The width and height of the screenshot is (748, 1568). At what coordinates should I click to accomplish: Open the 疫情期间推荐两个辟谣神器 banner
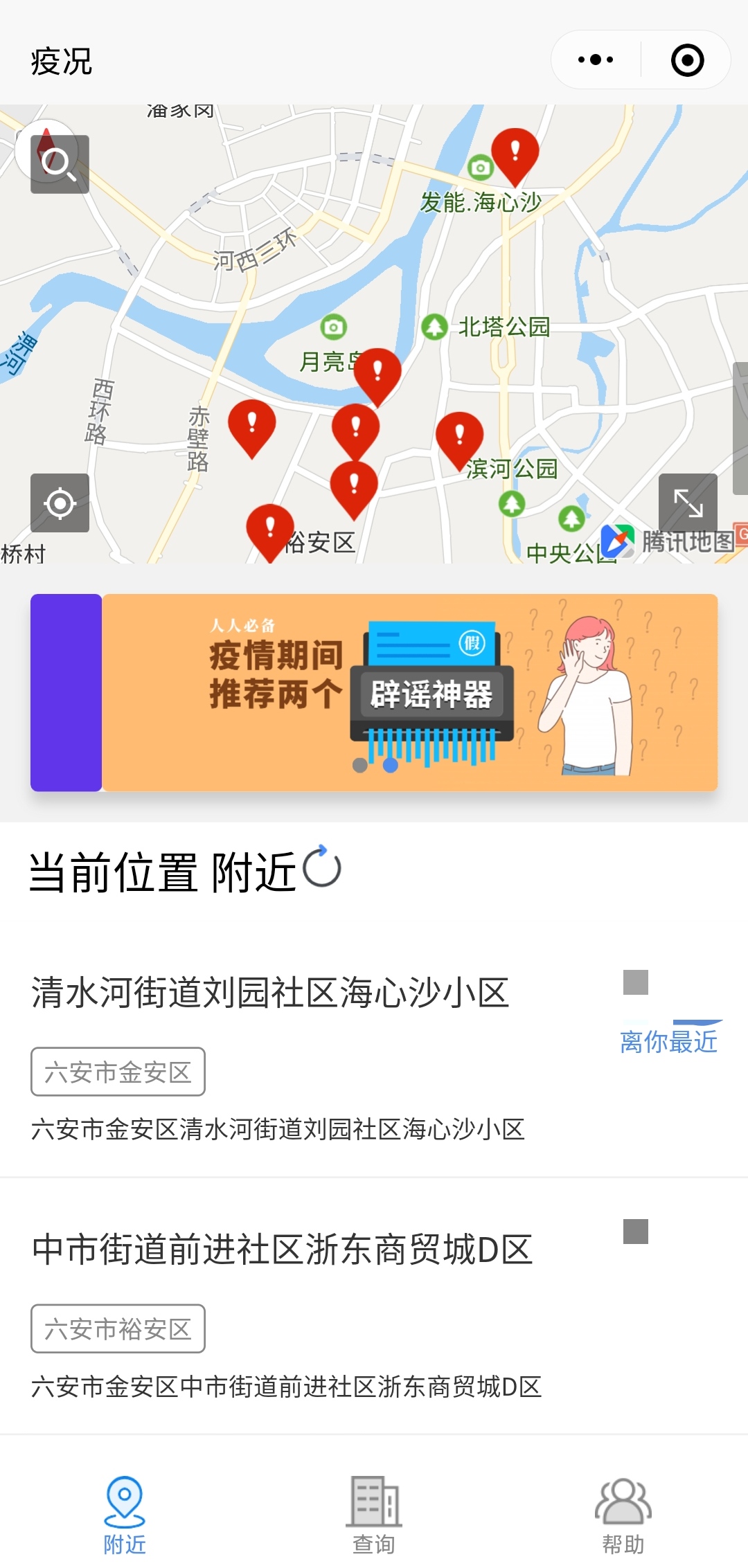pos(409,692)
